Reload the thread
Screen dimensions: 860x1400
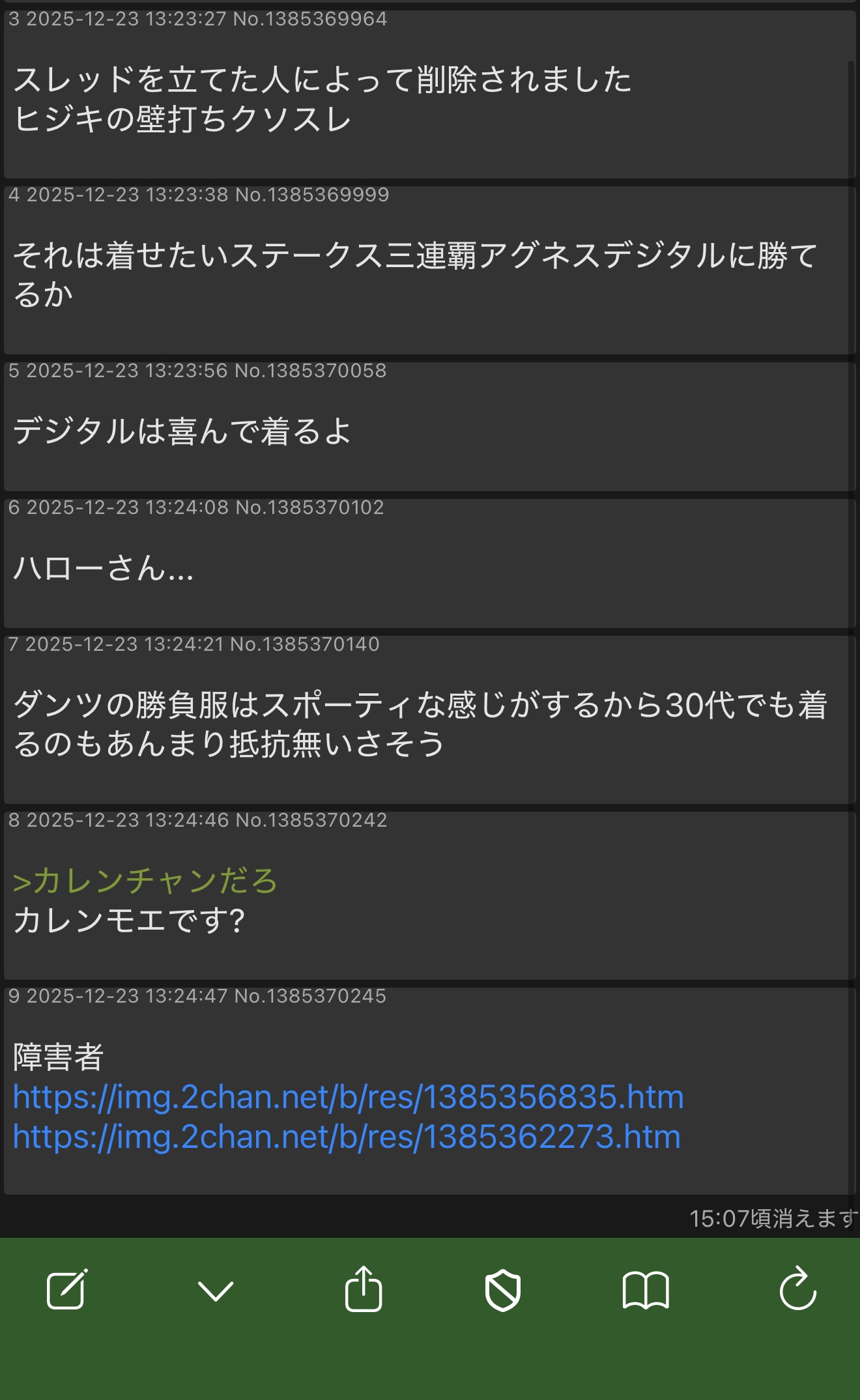tap(797, 1289)
